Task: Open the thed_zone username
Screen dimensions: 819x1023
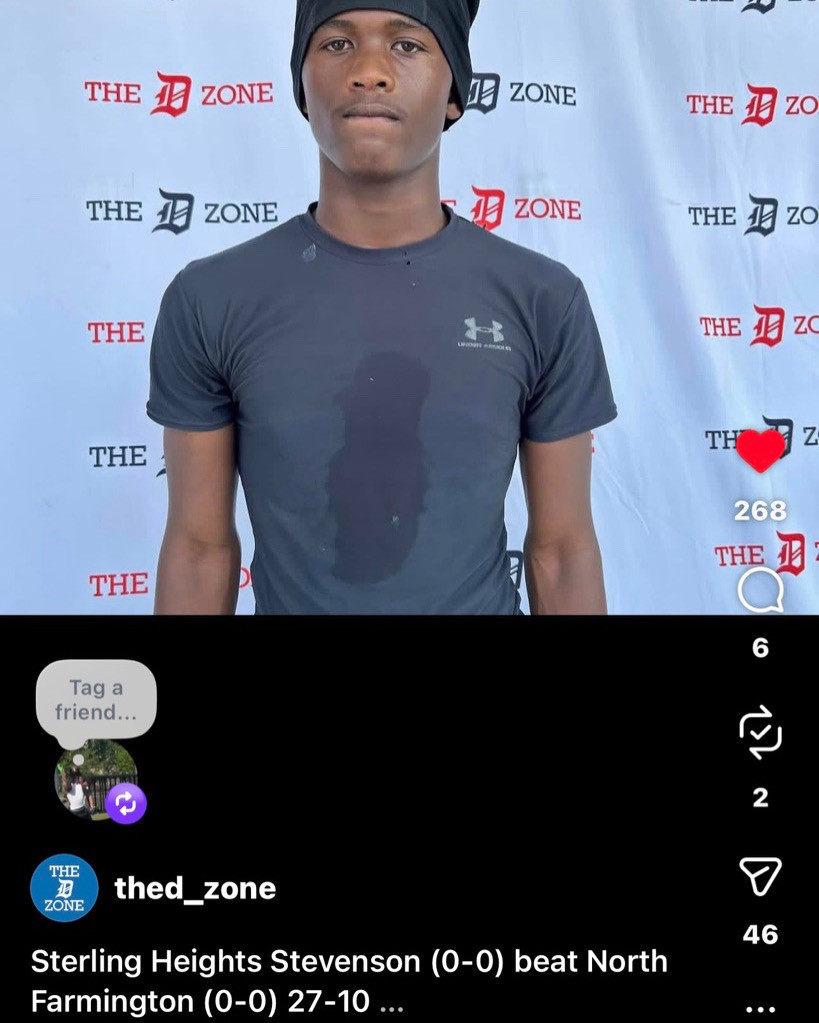Action: pyautogui.click(x=195, y=889)
